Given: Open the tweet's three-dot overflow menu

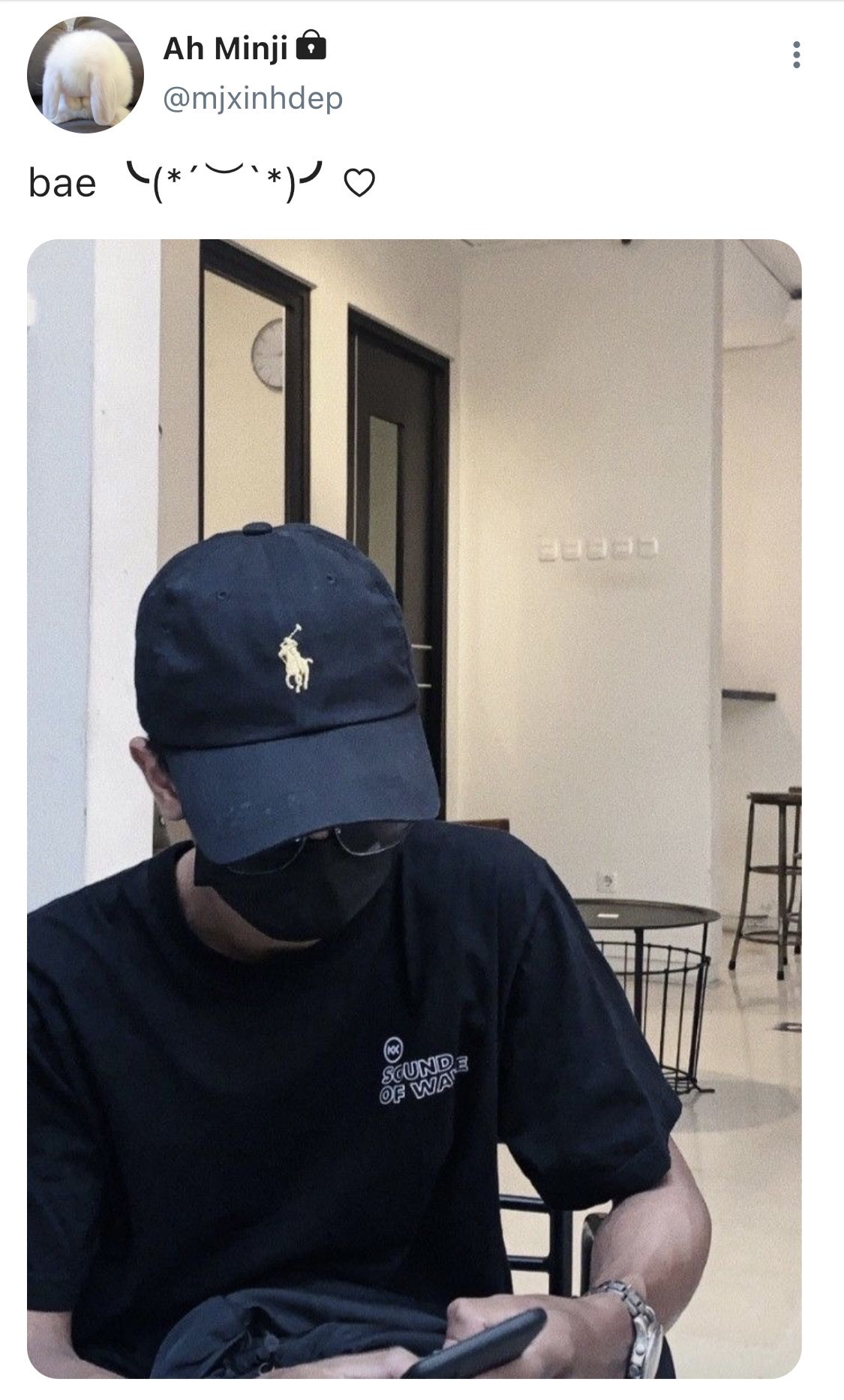Looking at the screenshot, I should pyautogui.click(x=796, y=55).
